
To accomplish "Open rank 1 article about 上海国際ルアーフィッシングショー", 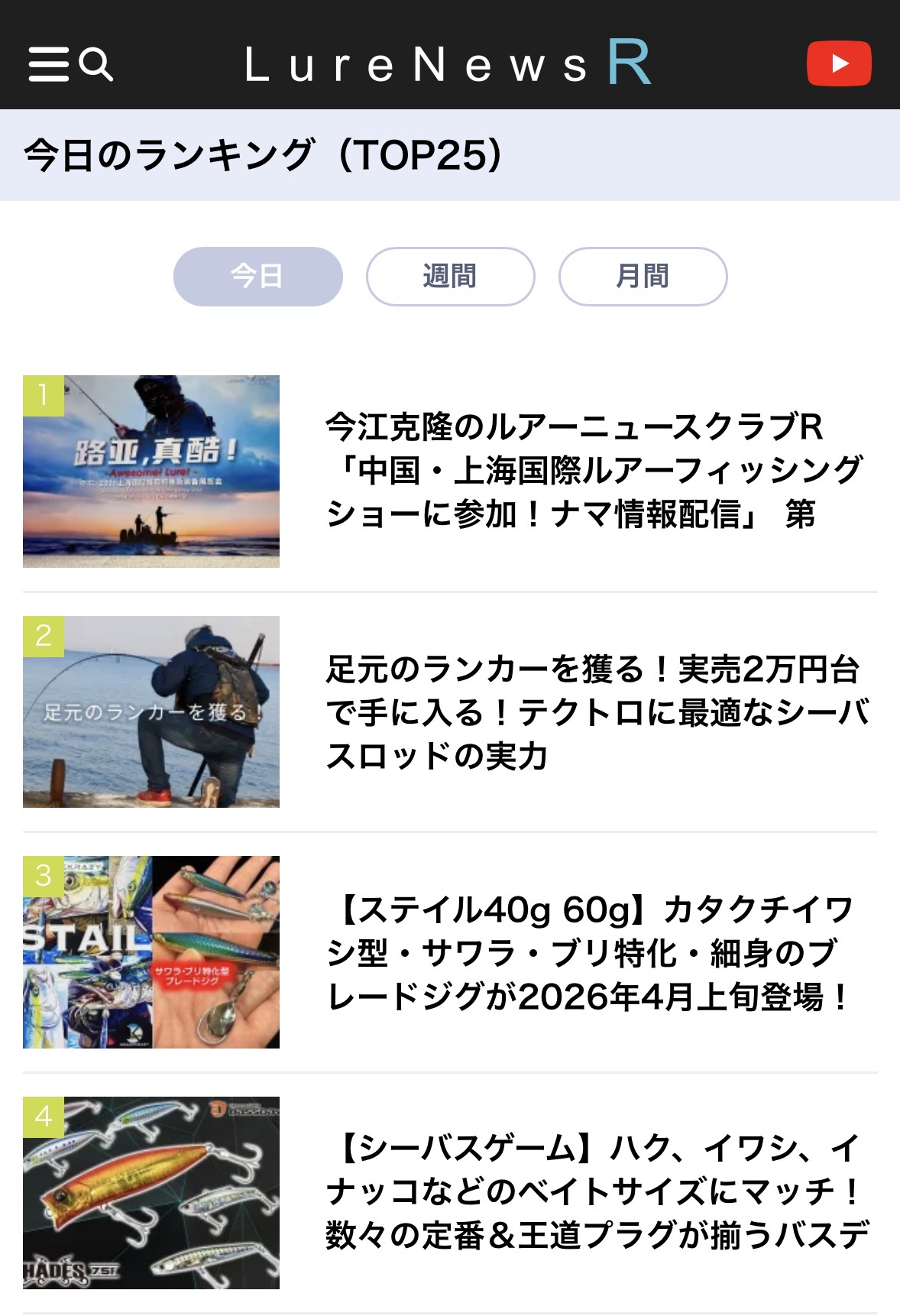I will point(593,471).
